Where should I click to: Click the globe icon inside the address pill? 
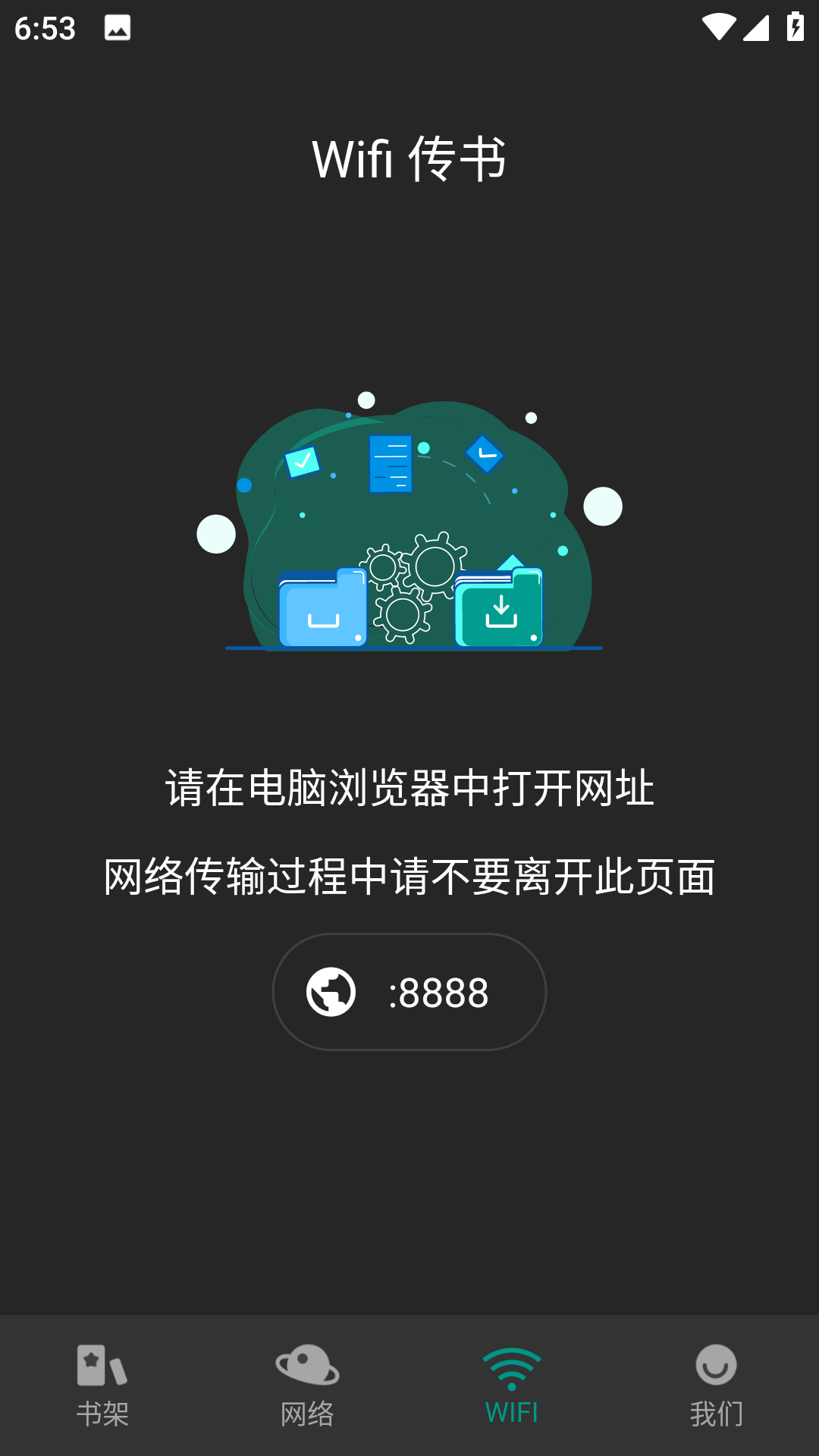point(331,990)
